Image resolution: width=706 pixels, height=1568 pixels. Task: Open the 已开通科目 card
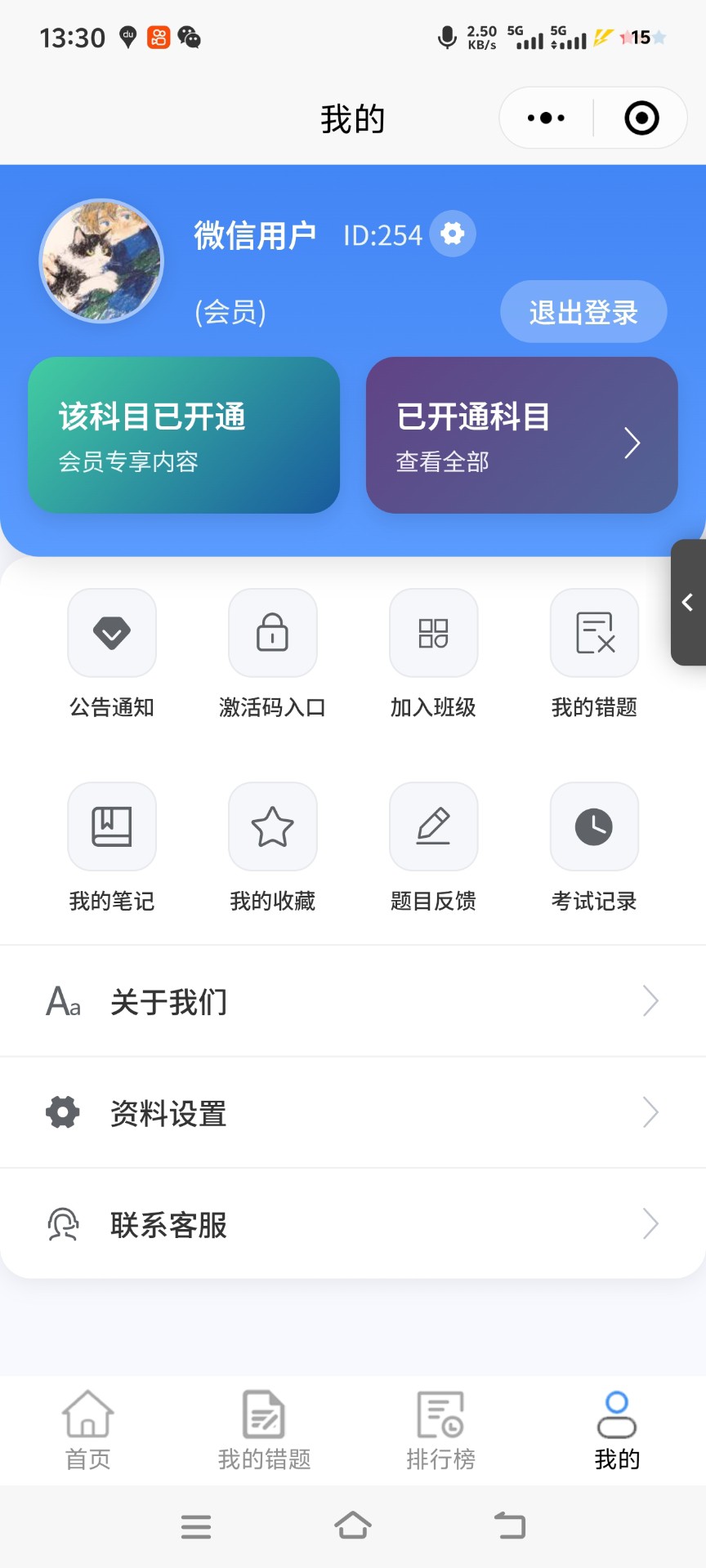tap(521, 435)
